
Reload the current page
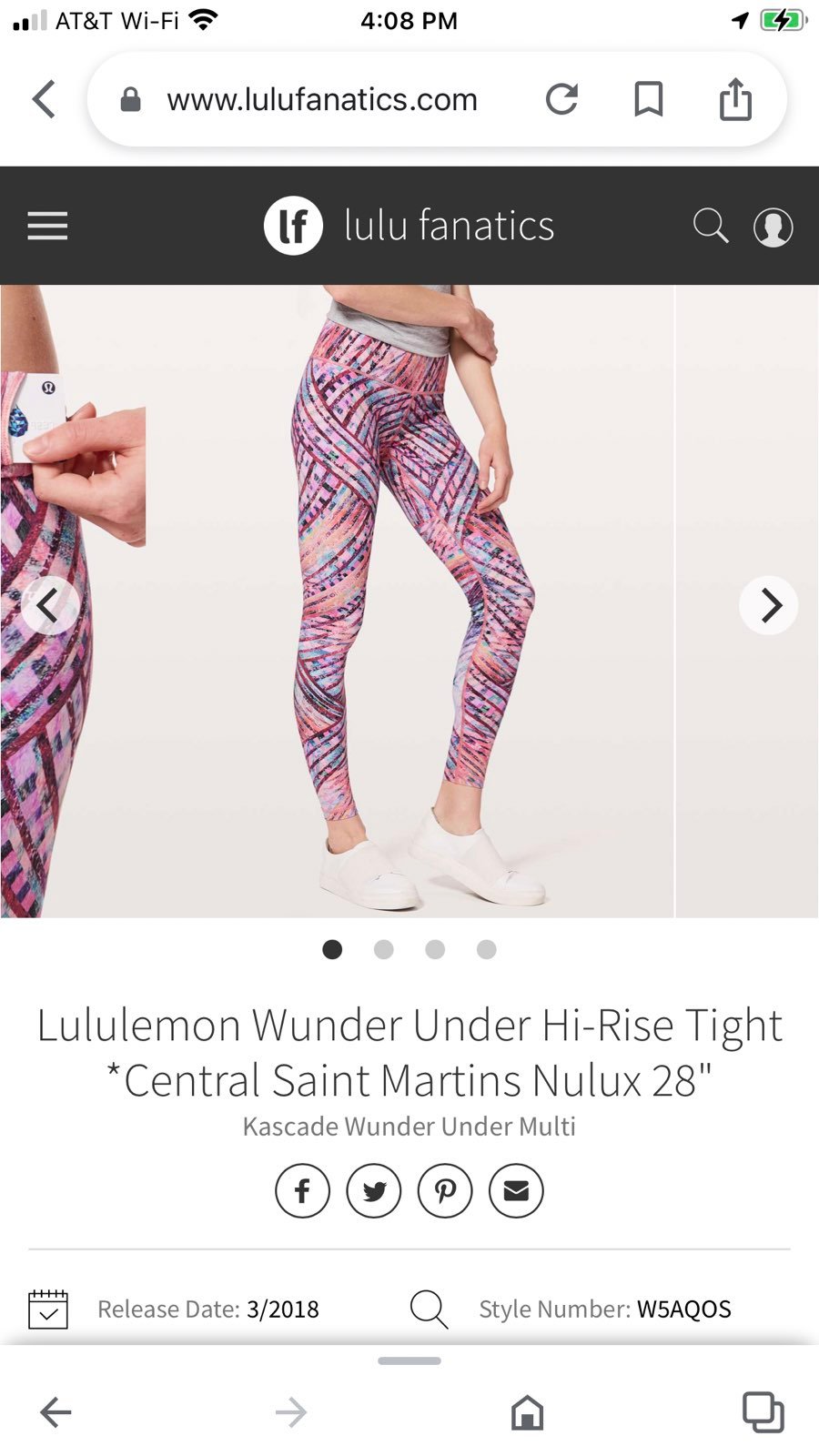(561, 99)
